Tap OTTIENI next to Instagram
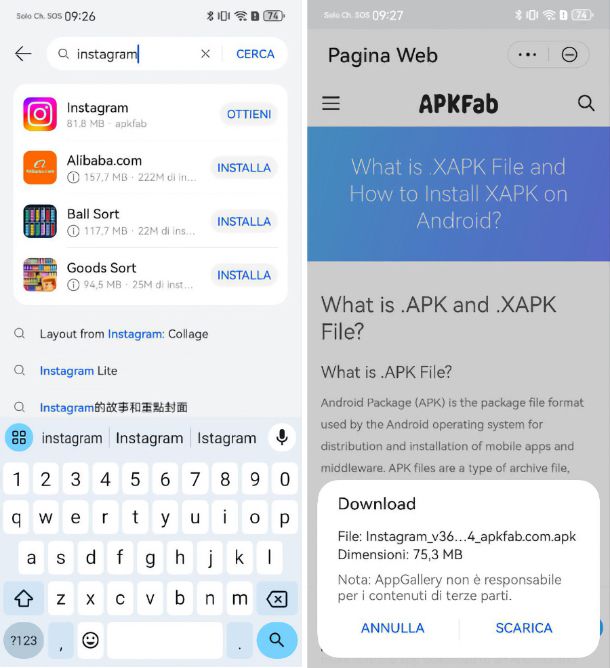610x668 pixels. coord(248,114)
